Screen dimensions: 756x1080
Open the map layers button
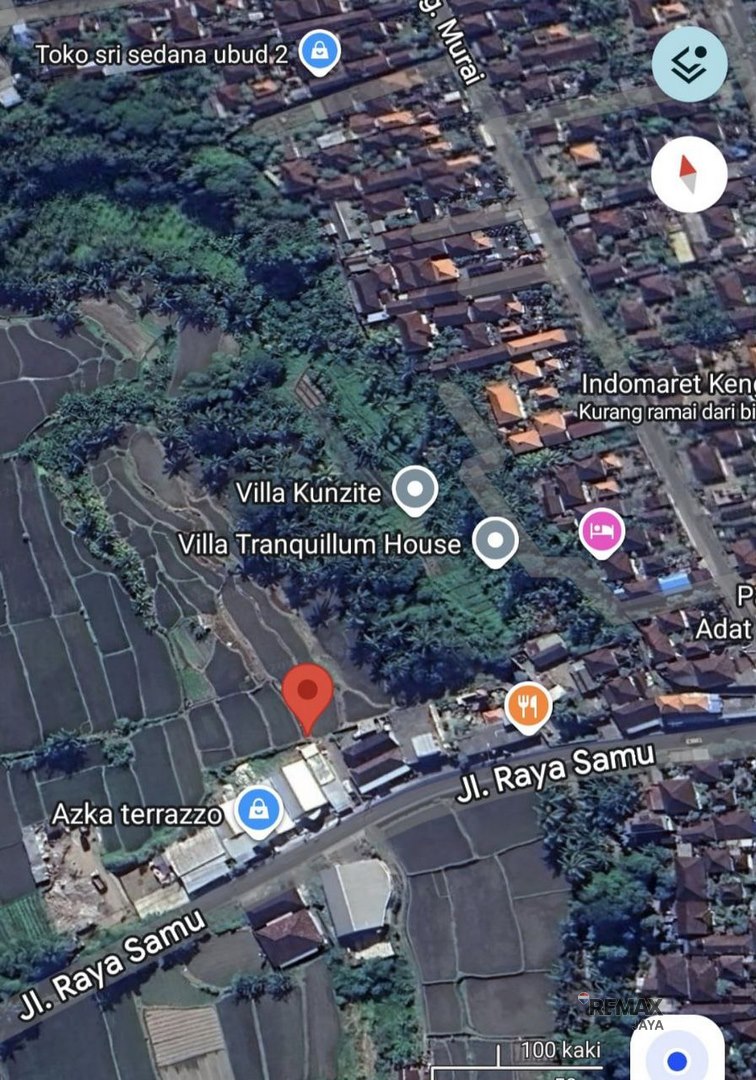pyautogui.click(x=689, y=63)
